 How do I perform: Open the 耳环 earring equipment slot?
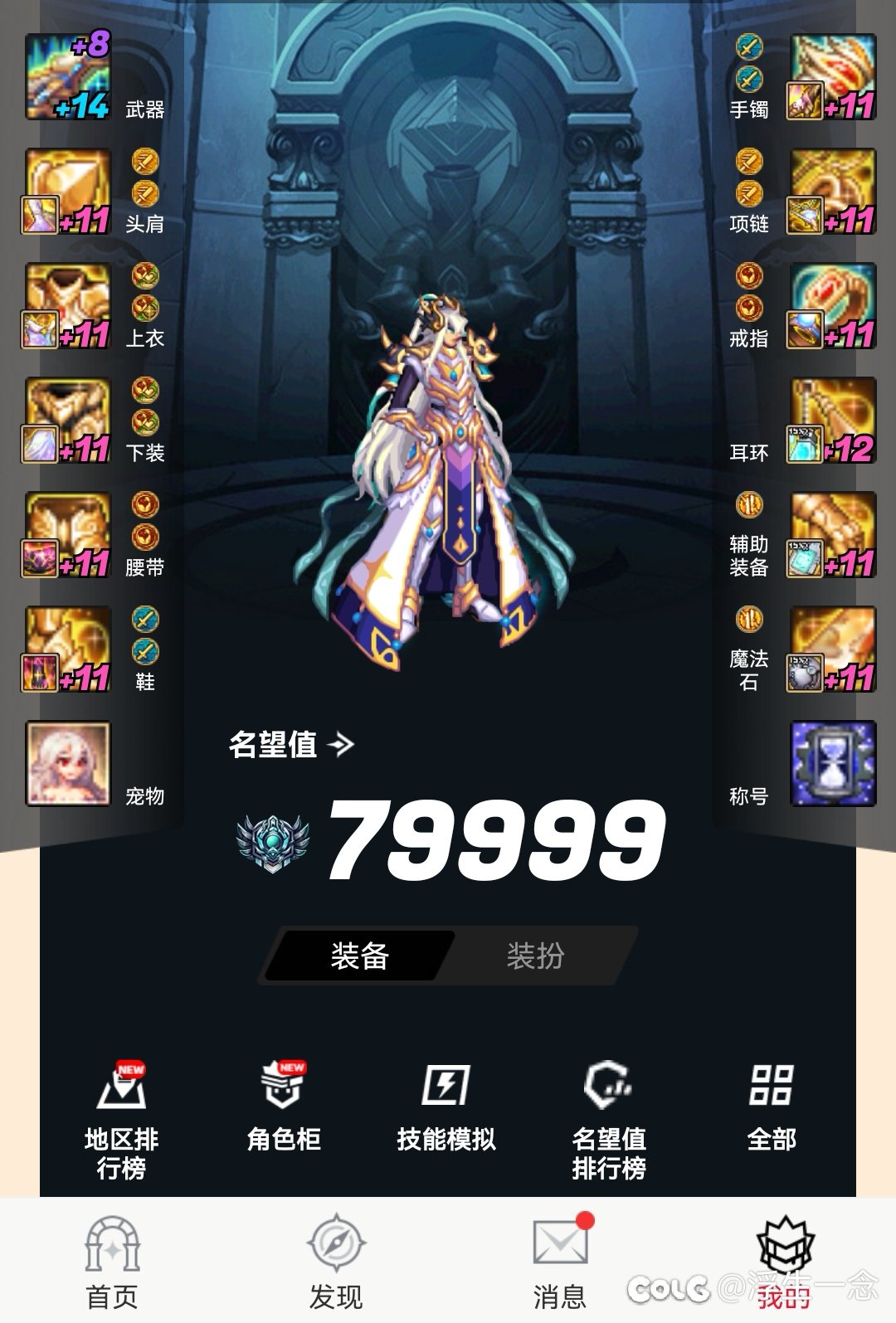[832, 421]
